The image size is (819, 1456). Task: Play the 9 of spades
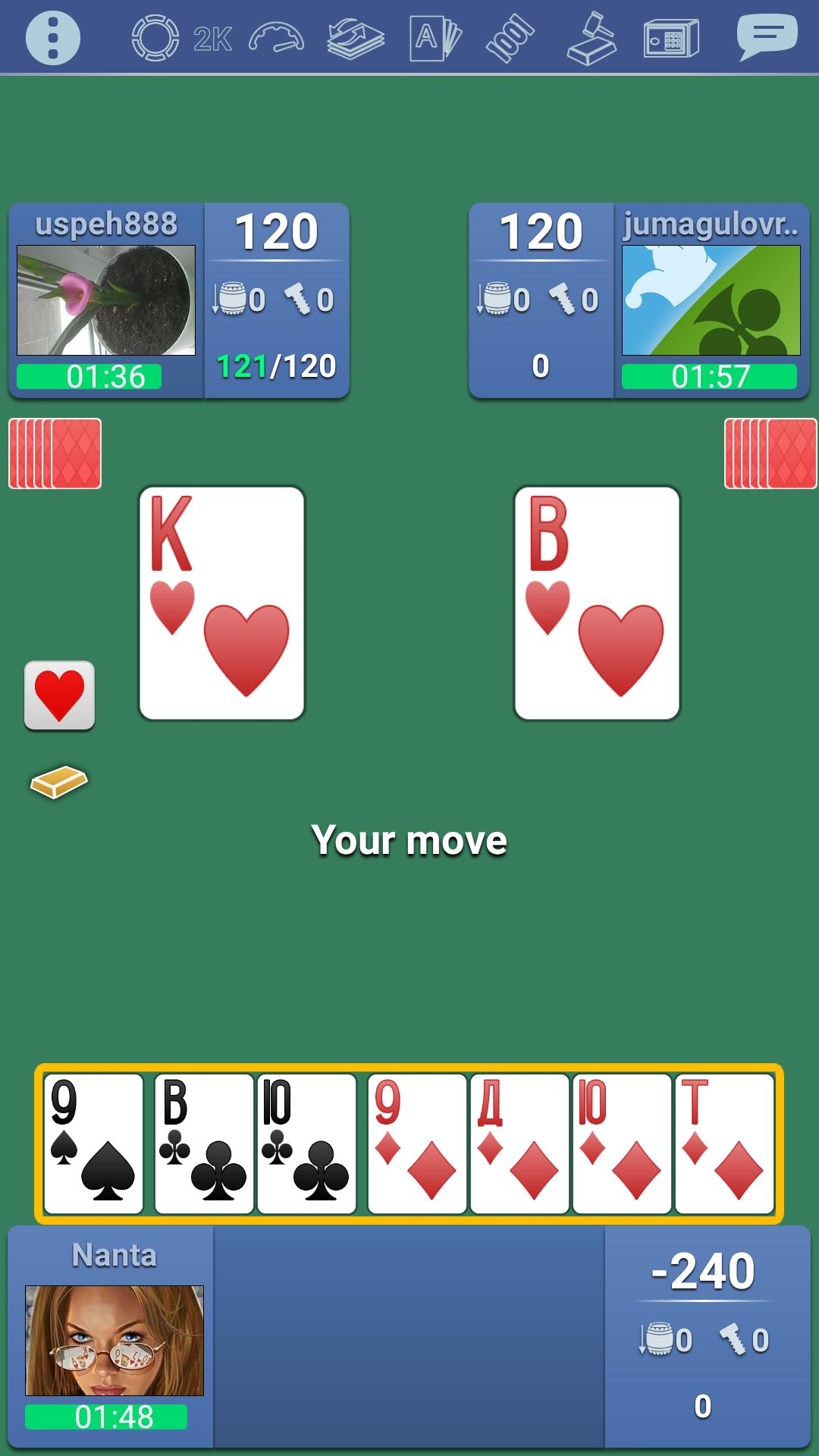click(x=93, y=1144)
